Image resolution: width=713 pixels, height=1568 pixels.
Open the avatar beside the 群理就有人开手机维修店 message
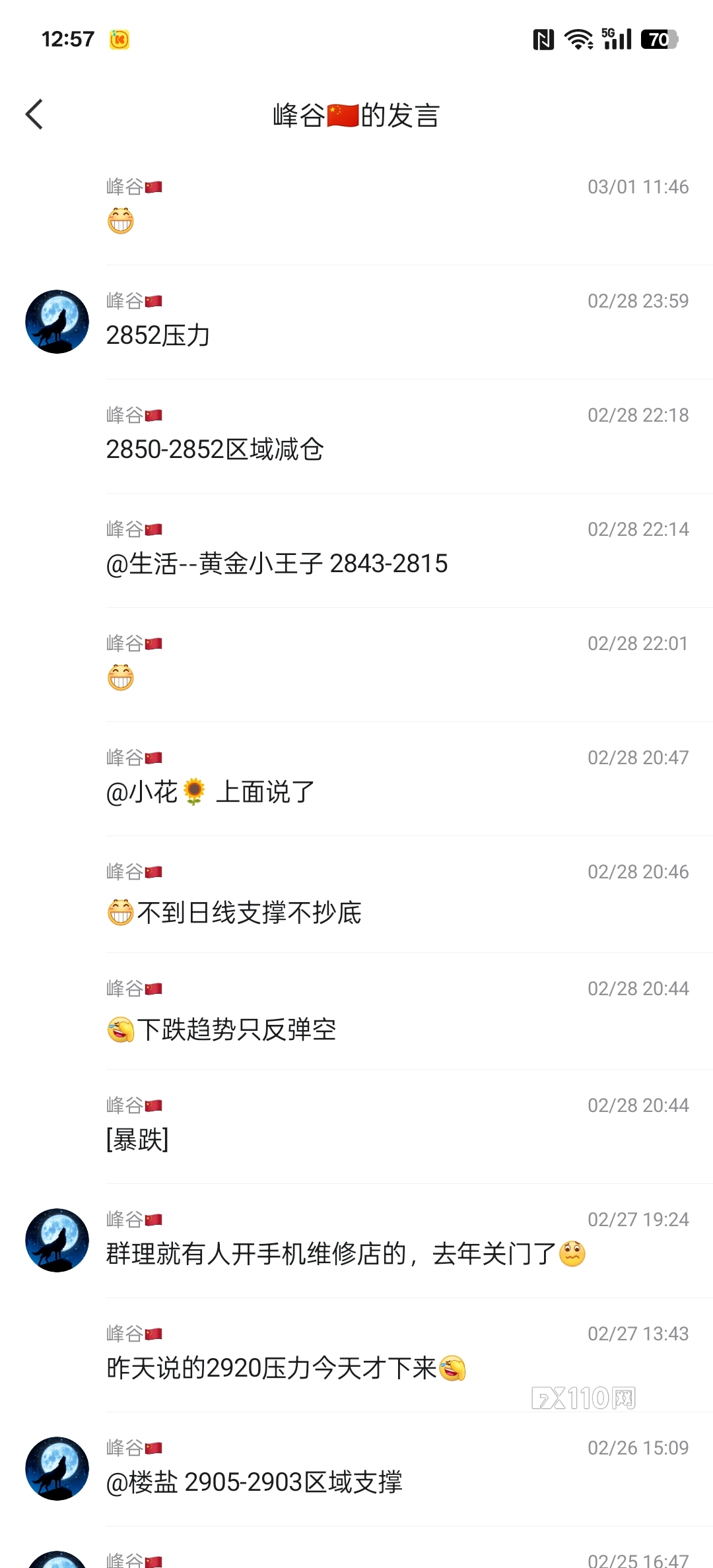57,1241
